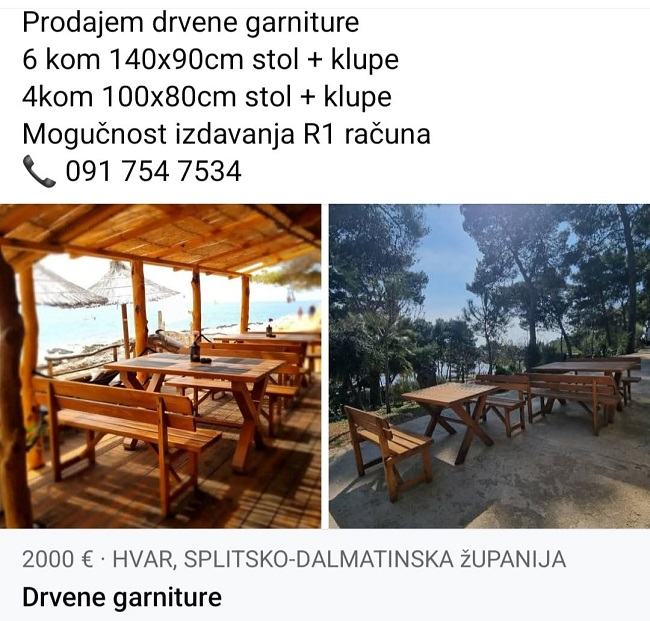Image resolution: width=650 pixels, height=621 pixels.
Task: Open the photo of tables among pine trees
Action: coord(489,366)
